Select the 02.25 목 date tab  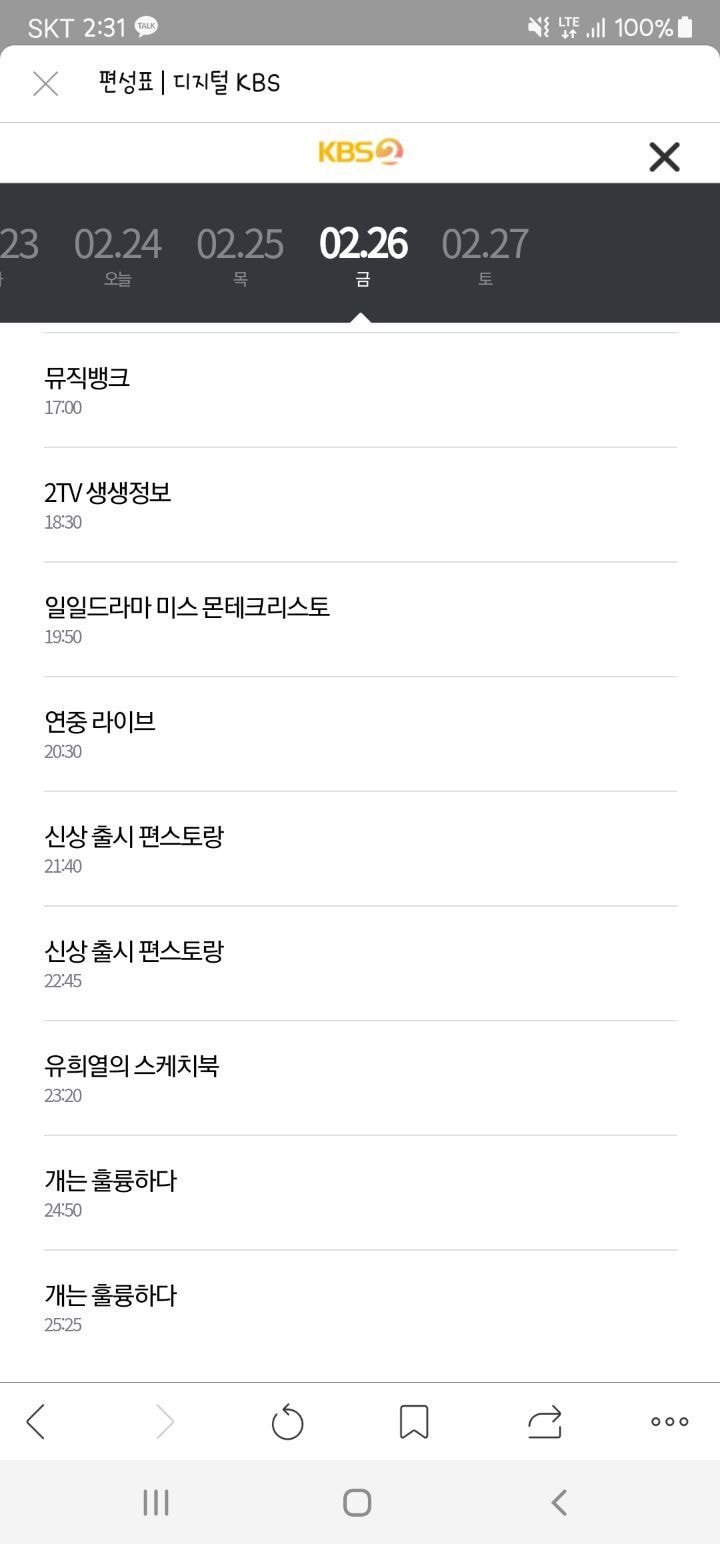click(241, 252)
